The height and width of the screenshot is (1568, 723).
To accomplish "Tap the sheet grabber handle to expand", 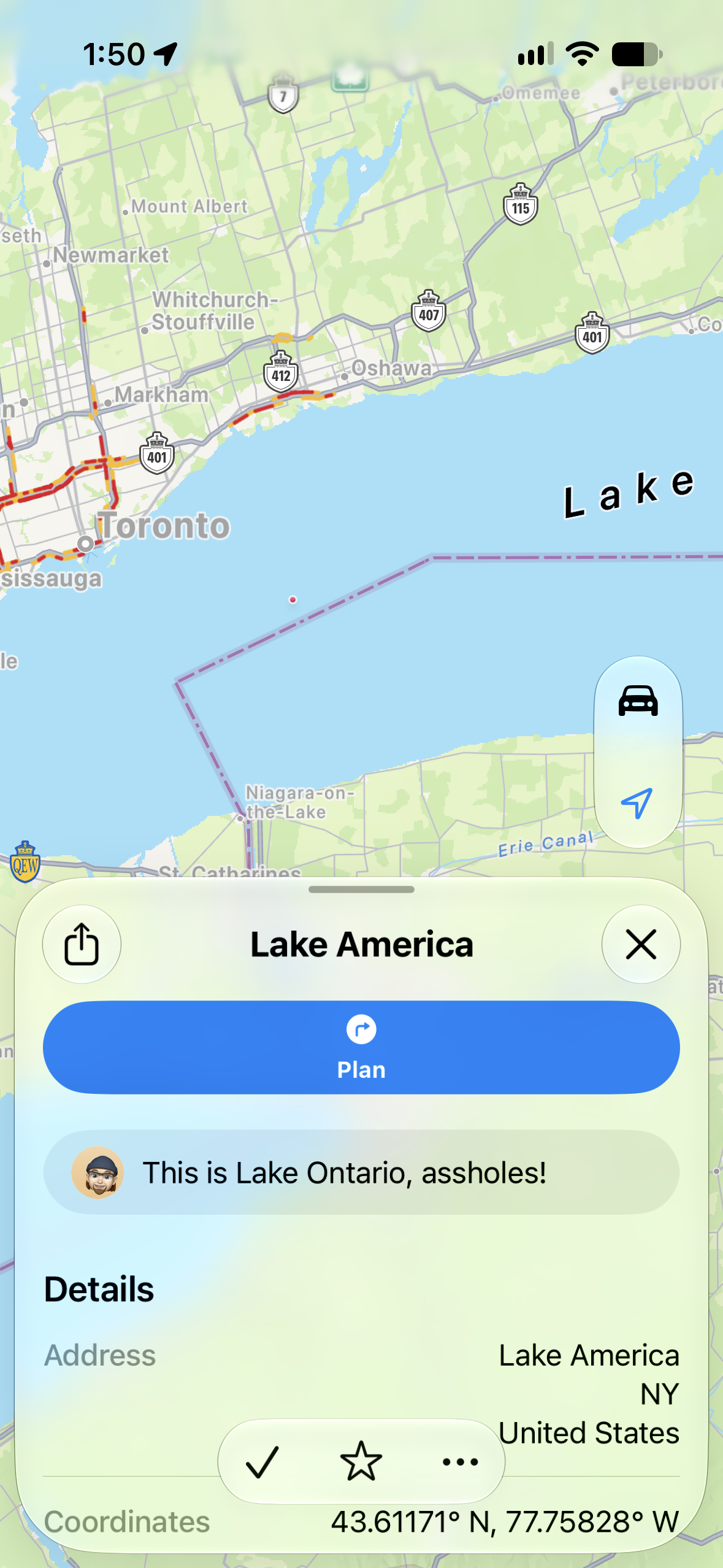I will [x=361, y=890].
